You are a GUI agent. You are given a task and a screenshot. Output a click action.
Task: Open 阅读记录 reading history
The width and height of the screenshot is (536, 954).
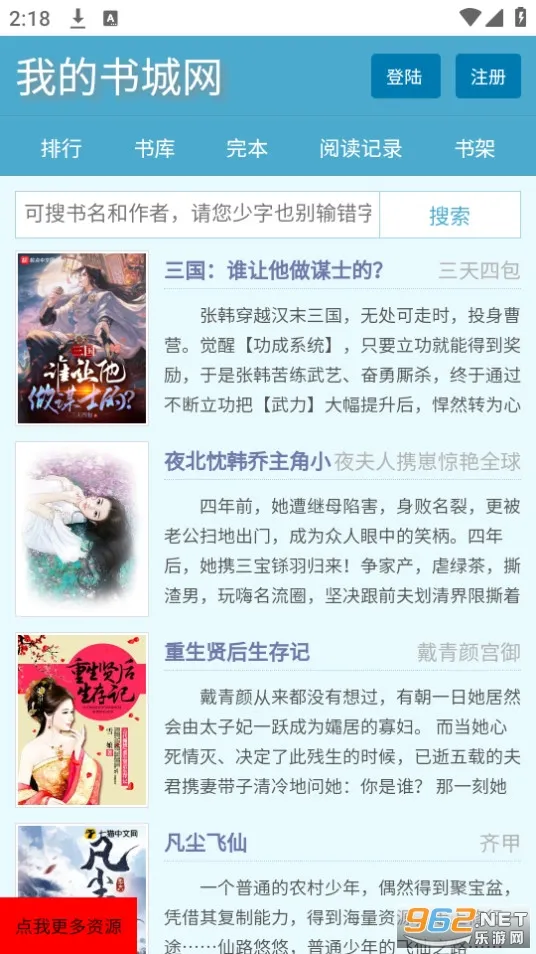pos(361,148)
